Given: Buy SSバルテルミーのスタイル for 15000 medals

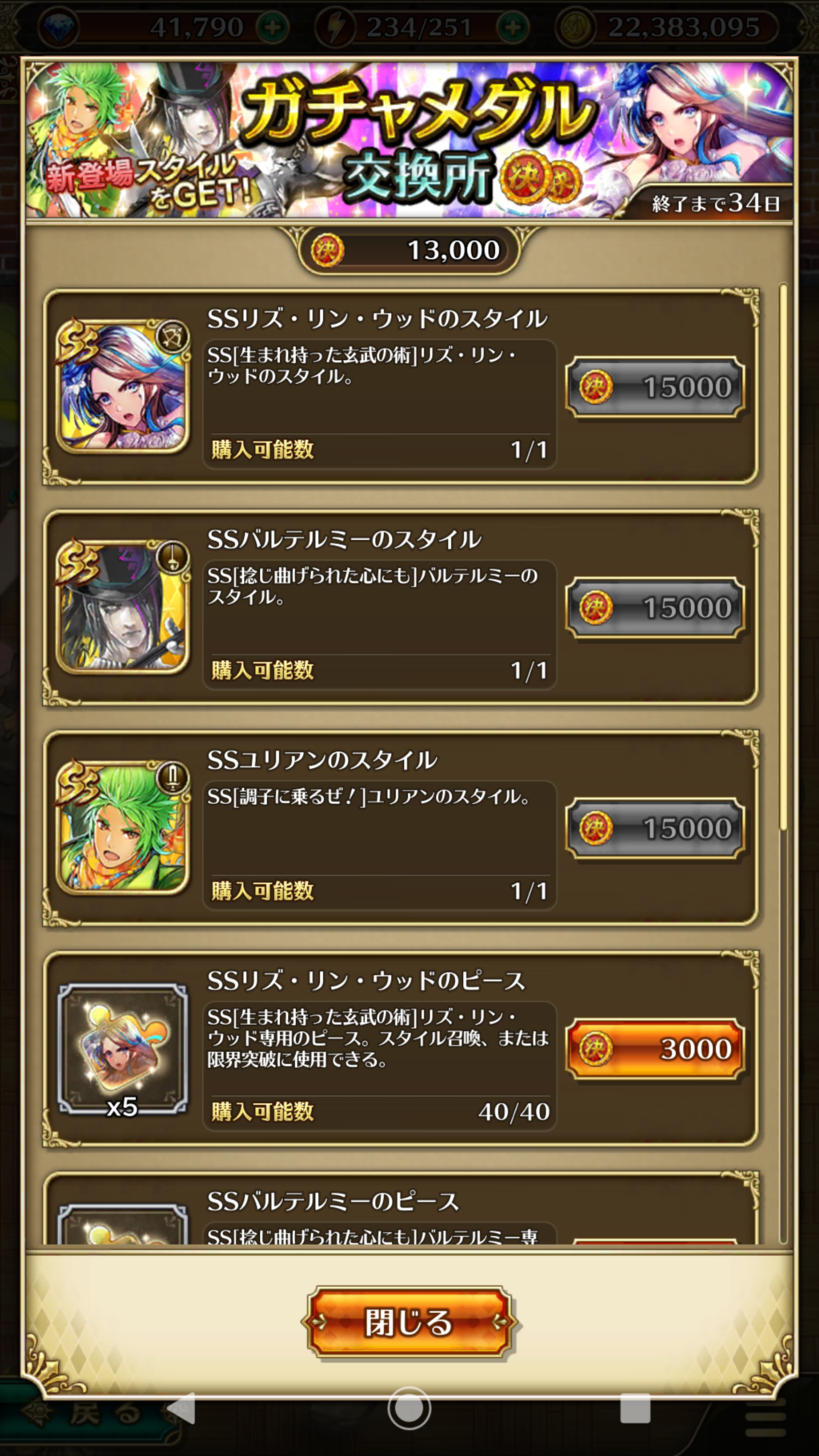Looking at the screenshot, I should pos(655,608).
